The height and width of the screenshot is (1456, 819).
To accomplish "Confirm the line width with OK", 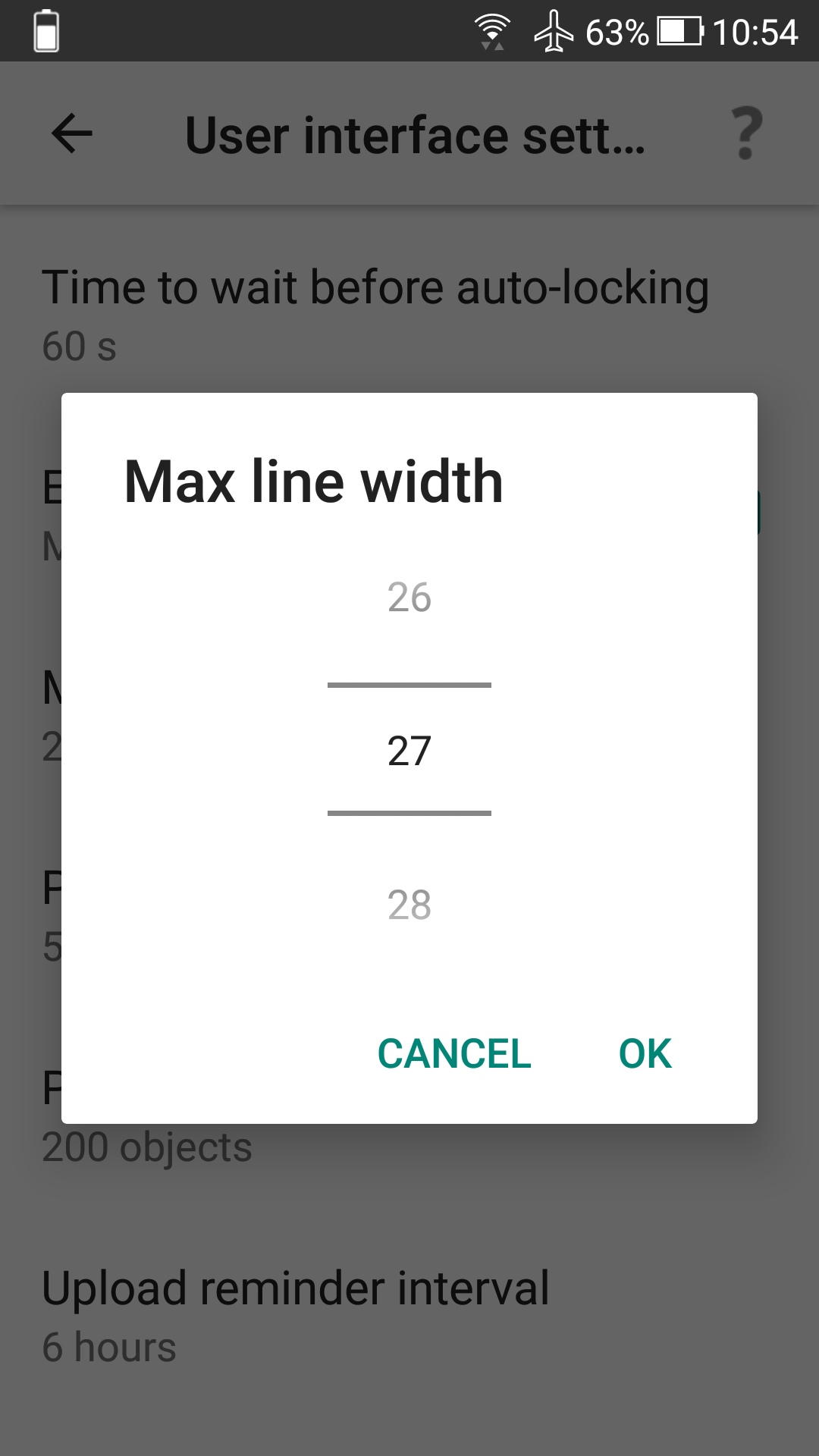I will point(644,1053).
